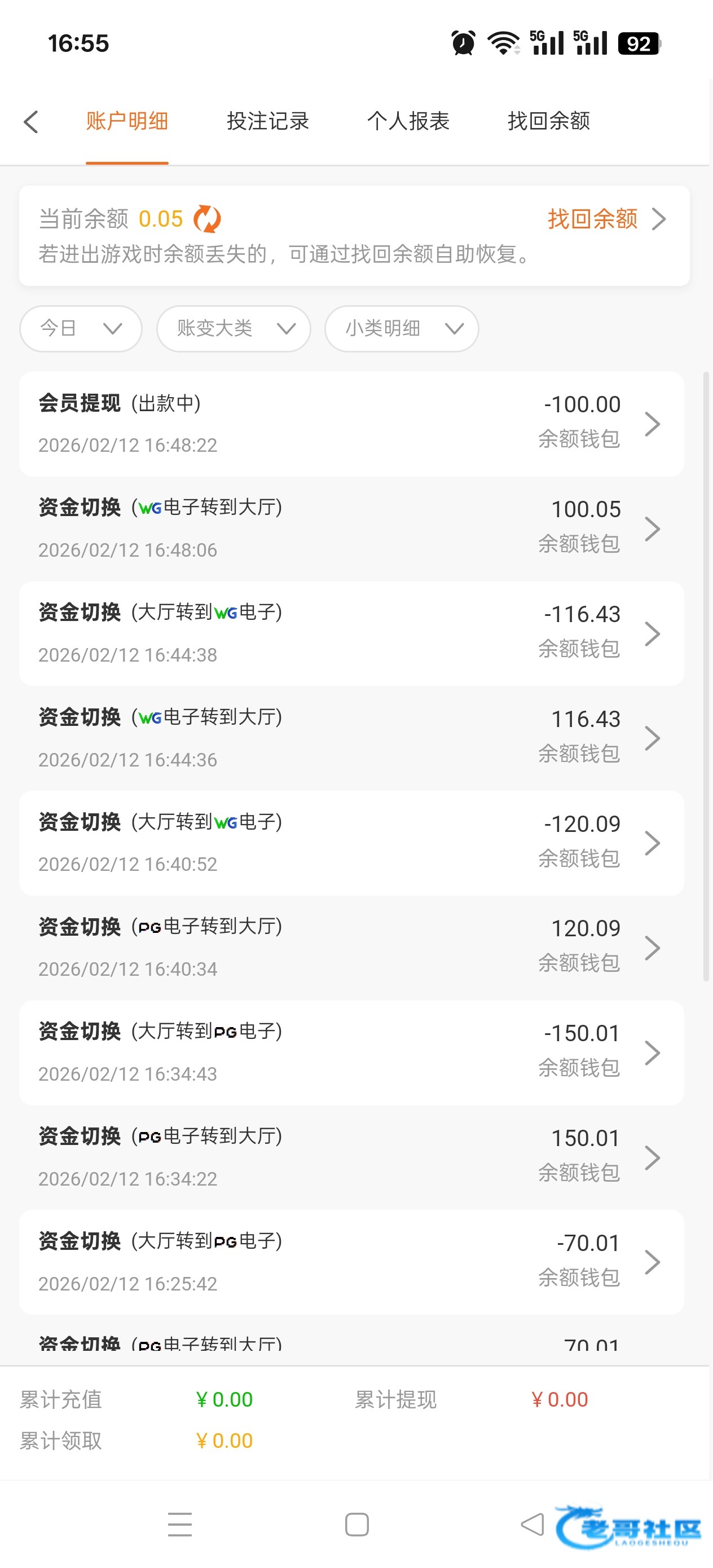713x1568 pixels.
Task: Expand the 小类明细 filter
Action: 402,329
